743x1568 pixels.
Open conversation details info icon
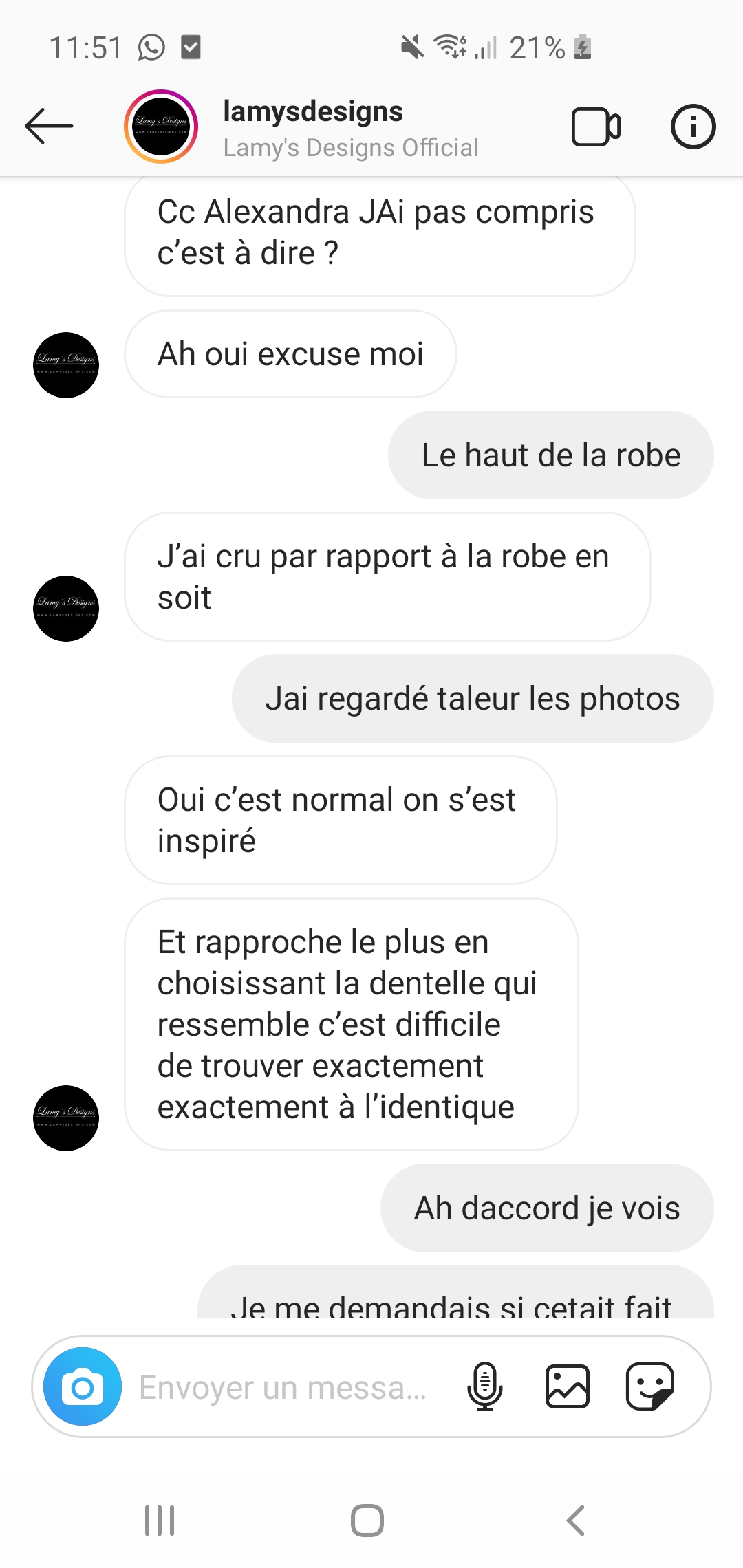[x=693, y=127]
